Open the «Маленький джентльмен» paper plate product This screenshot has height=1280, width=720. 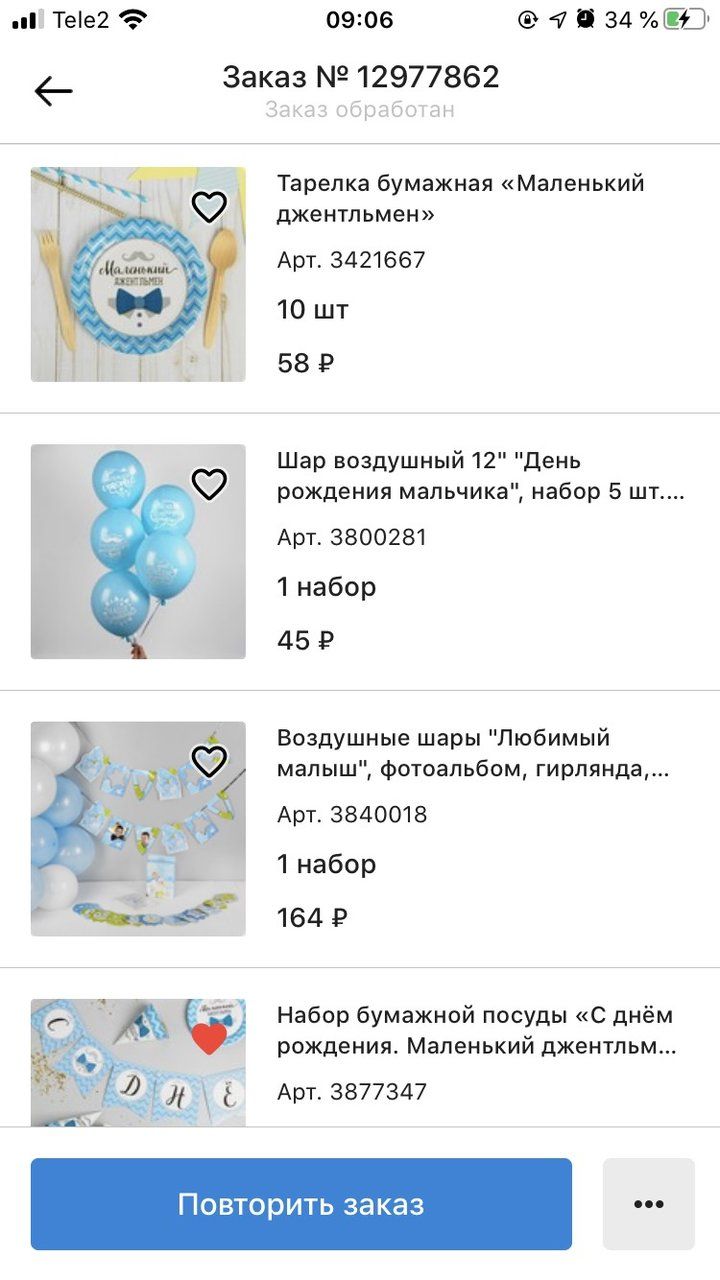[461, 198]
